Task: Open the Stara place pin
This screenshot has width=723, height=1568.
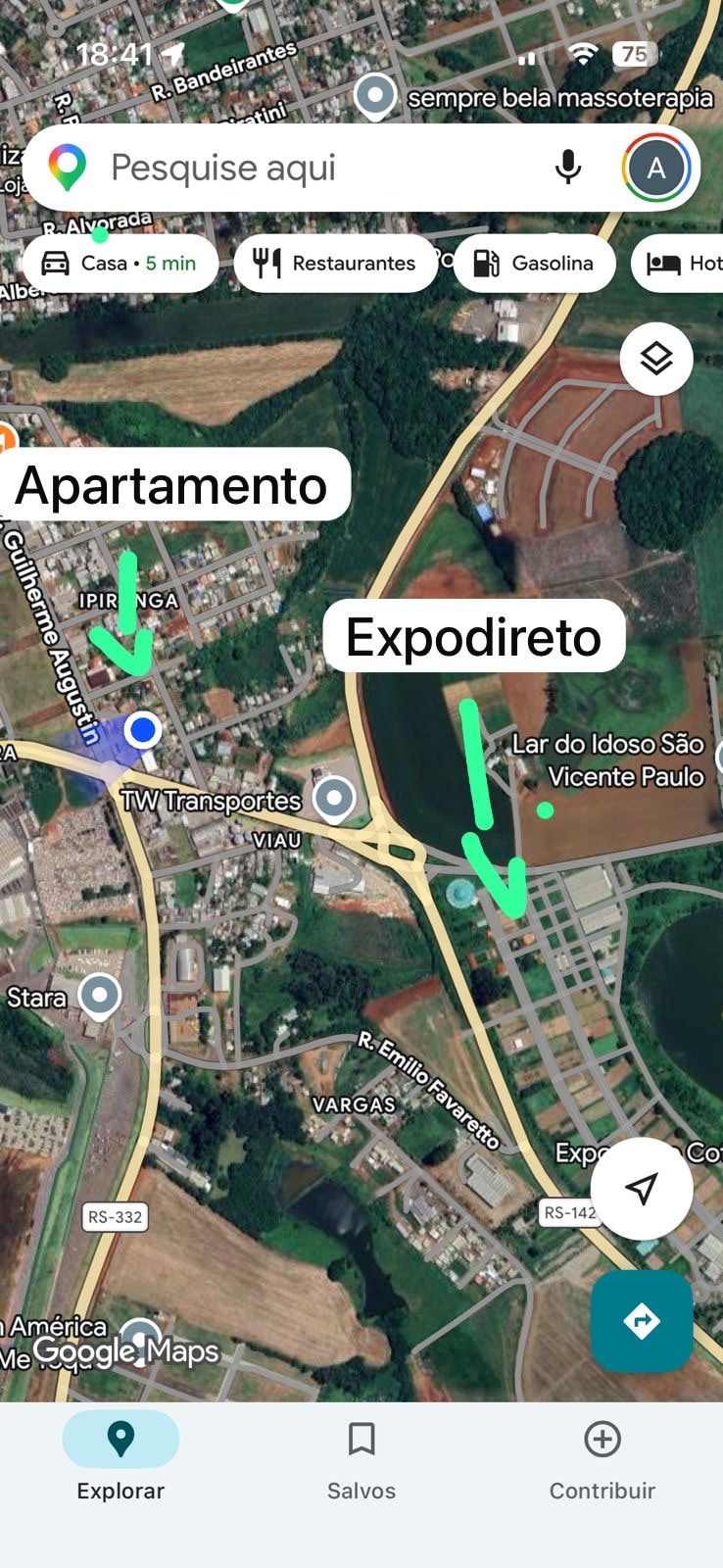Action: click(x=99, y=995)
